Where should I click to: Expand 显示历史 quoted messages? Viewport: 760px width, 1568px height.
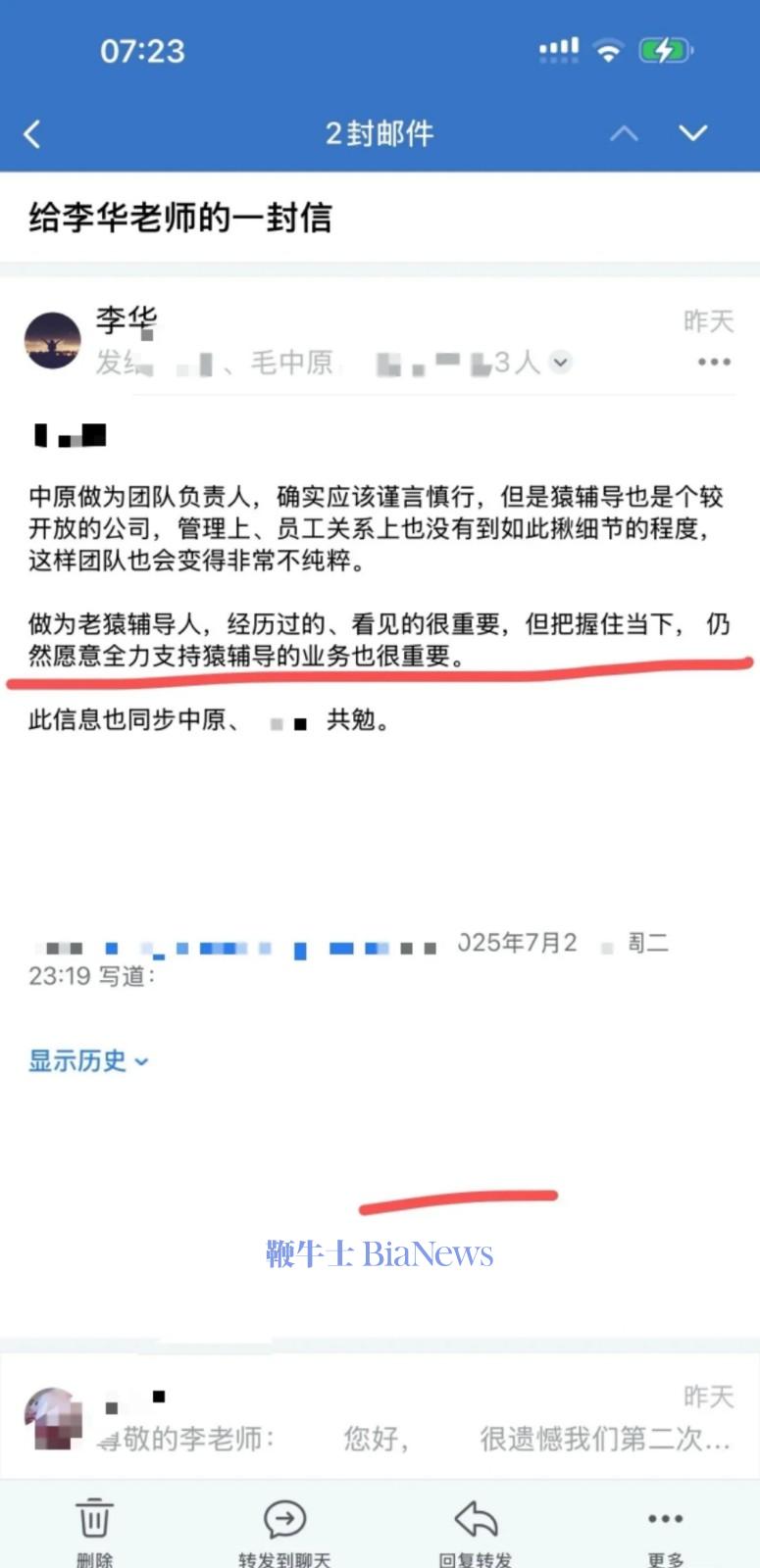coord(87,1060)
